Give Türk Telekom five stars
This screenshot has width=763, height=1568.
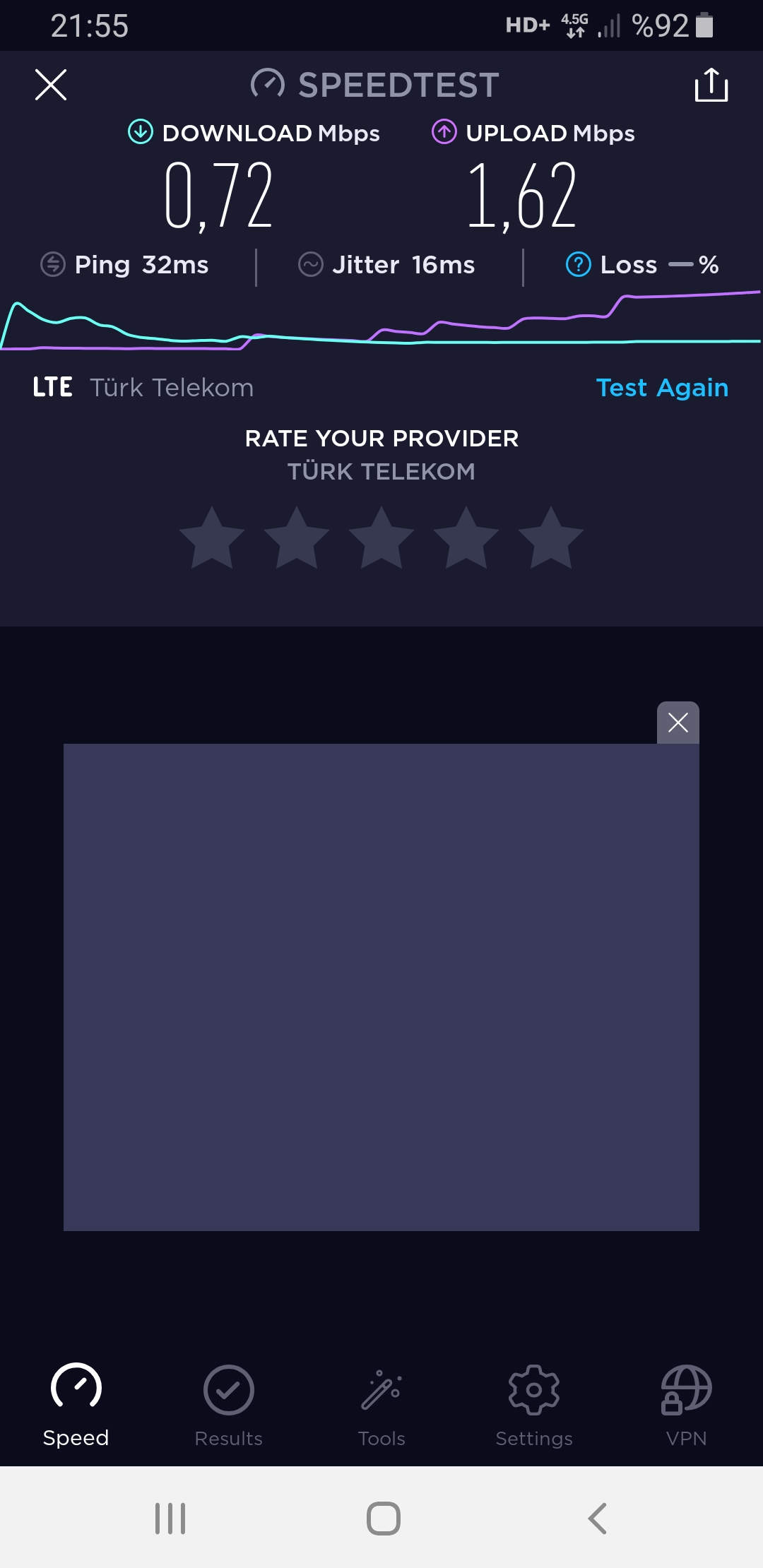coord(551,538)
